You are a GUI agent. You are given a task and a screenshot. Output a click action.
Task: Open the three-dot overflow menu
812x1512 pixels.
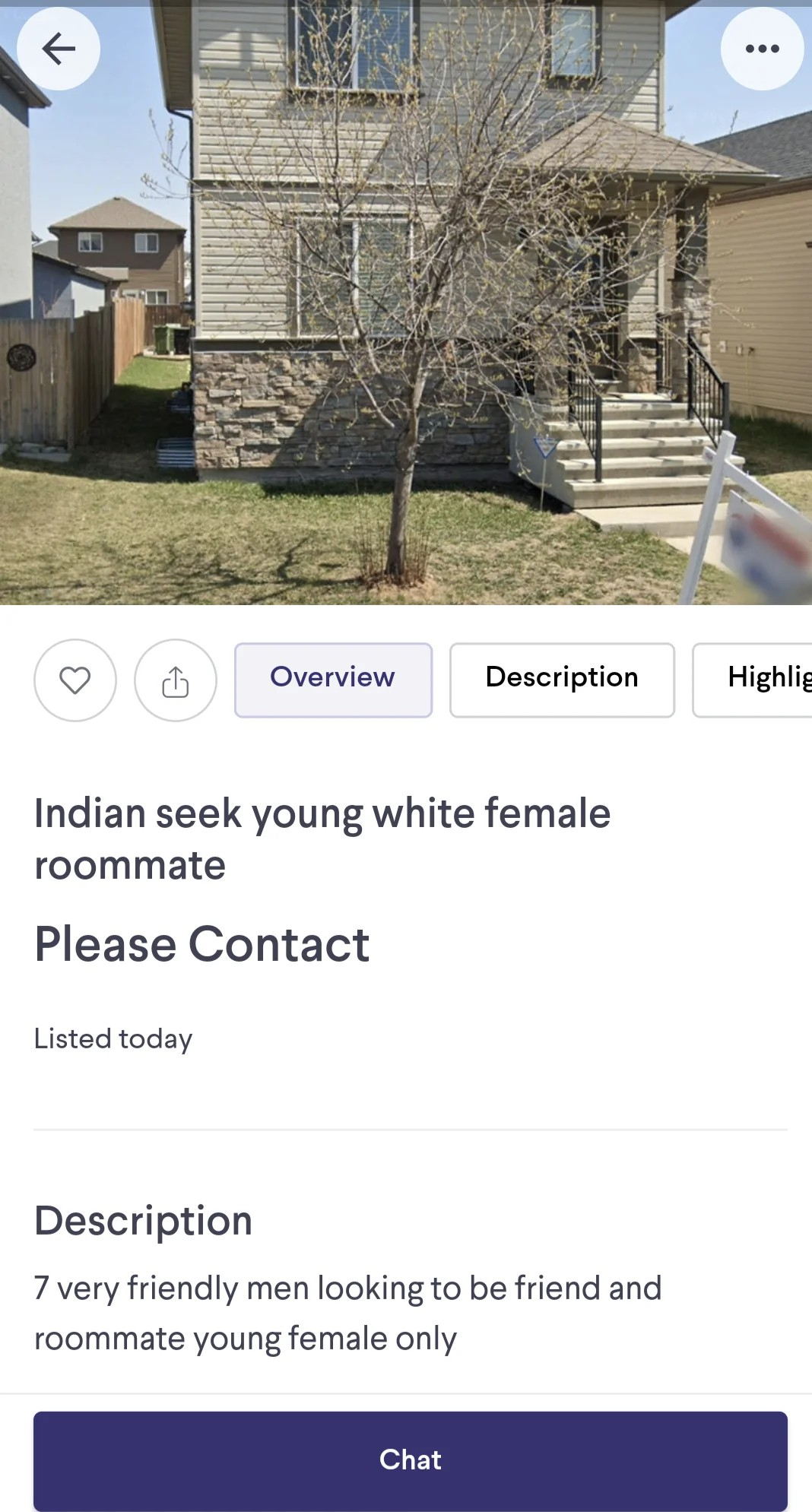pyautogui.click(x=762, y=49)
